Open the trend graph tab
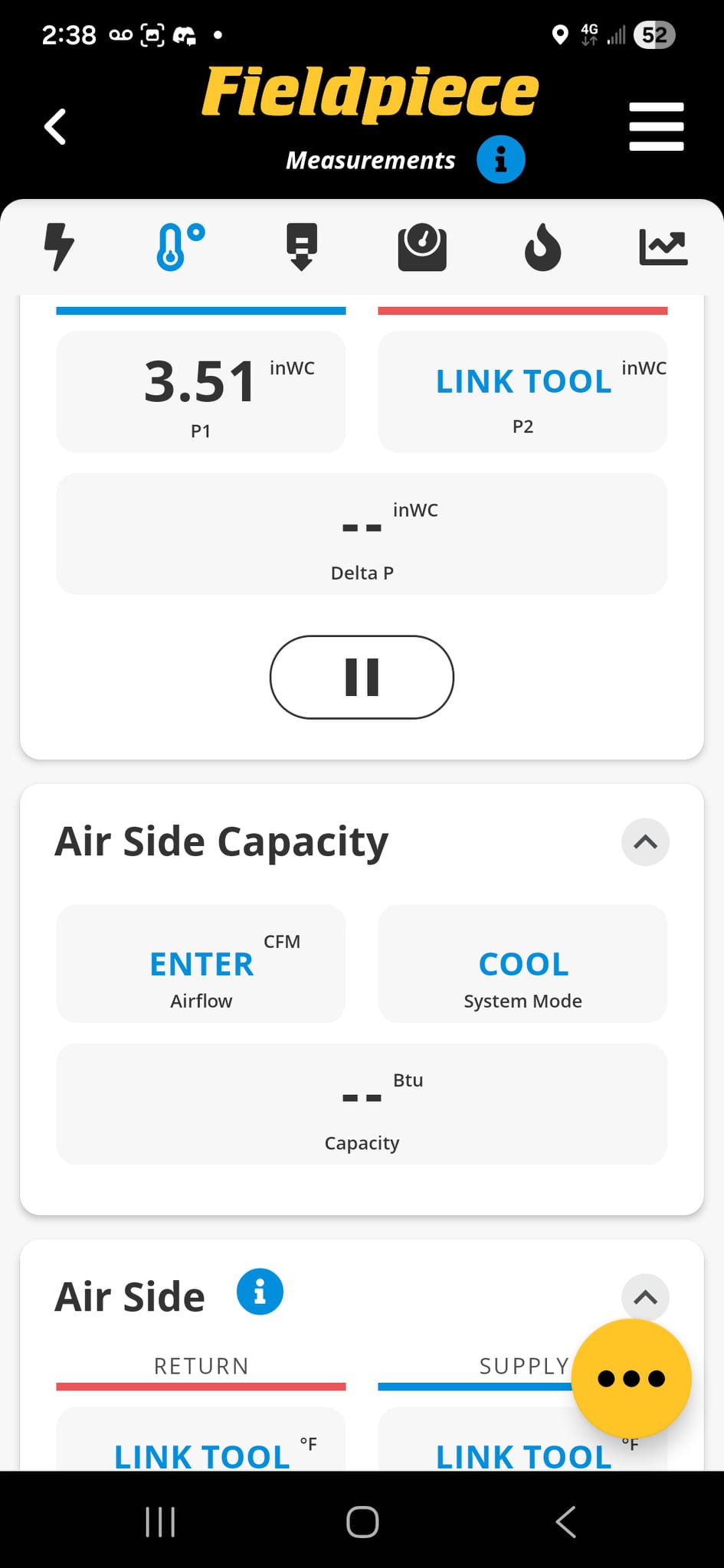The width and height of the screenshot is (724, 1568). click(663, 247)
